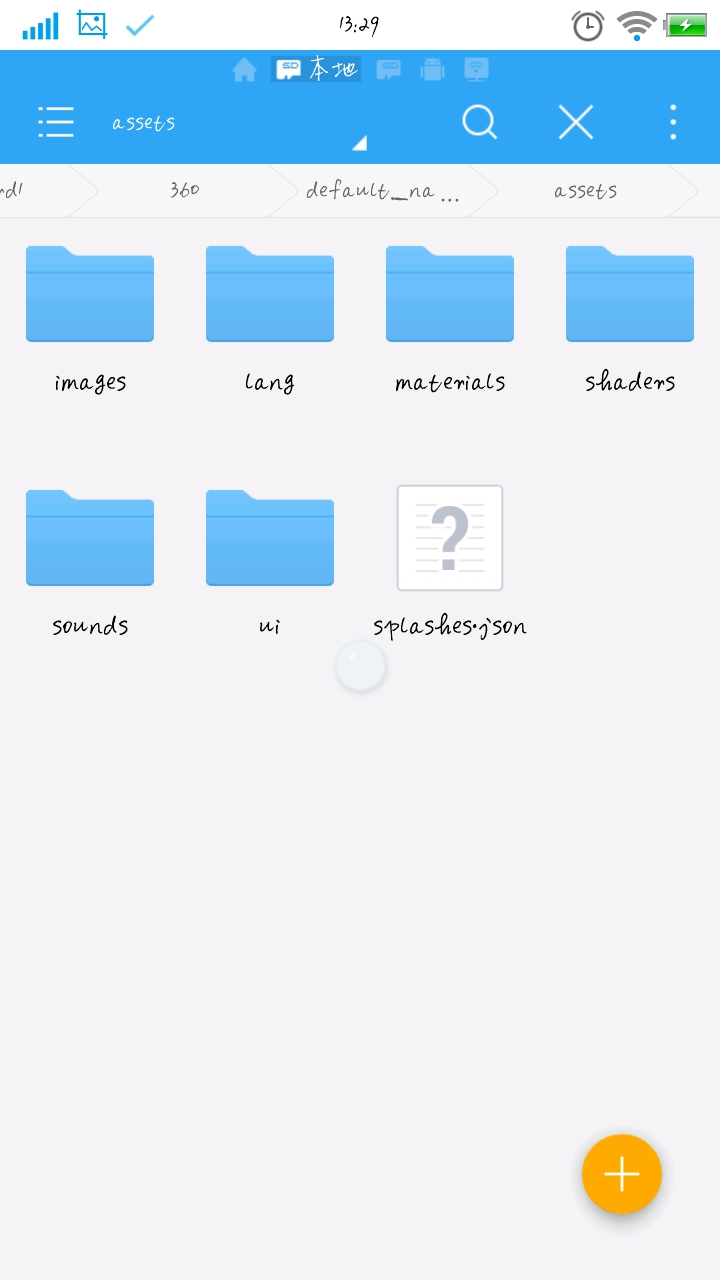
Task: Navigate to the 360 breadcrumb folder
Action: click(184, 190)
